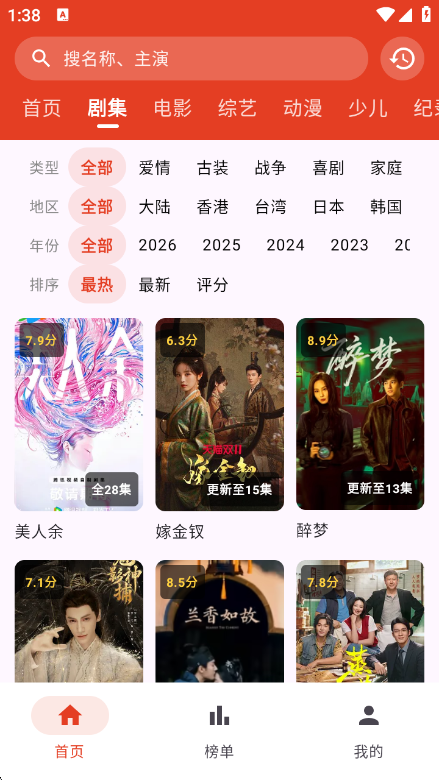Open the 嫁金钗 drama card
Viewport: 439px width, 780px height.
219,430
